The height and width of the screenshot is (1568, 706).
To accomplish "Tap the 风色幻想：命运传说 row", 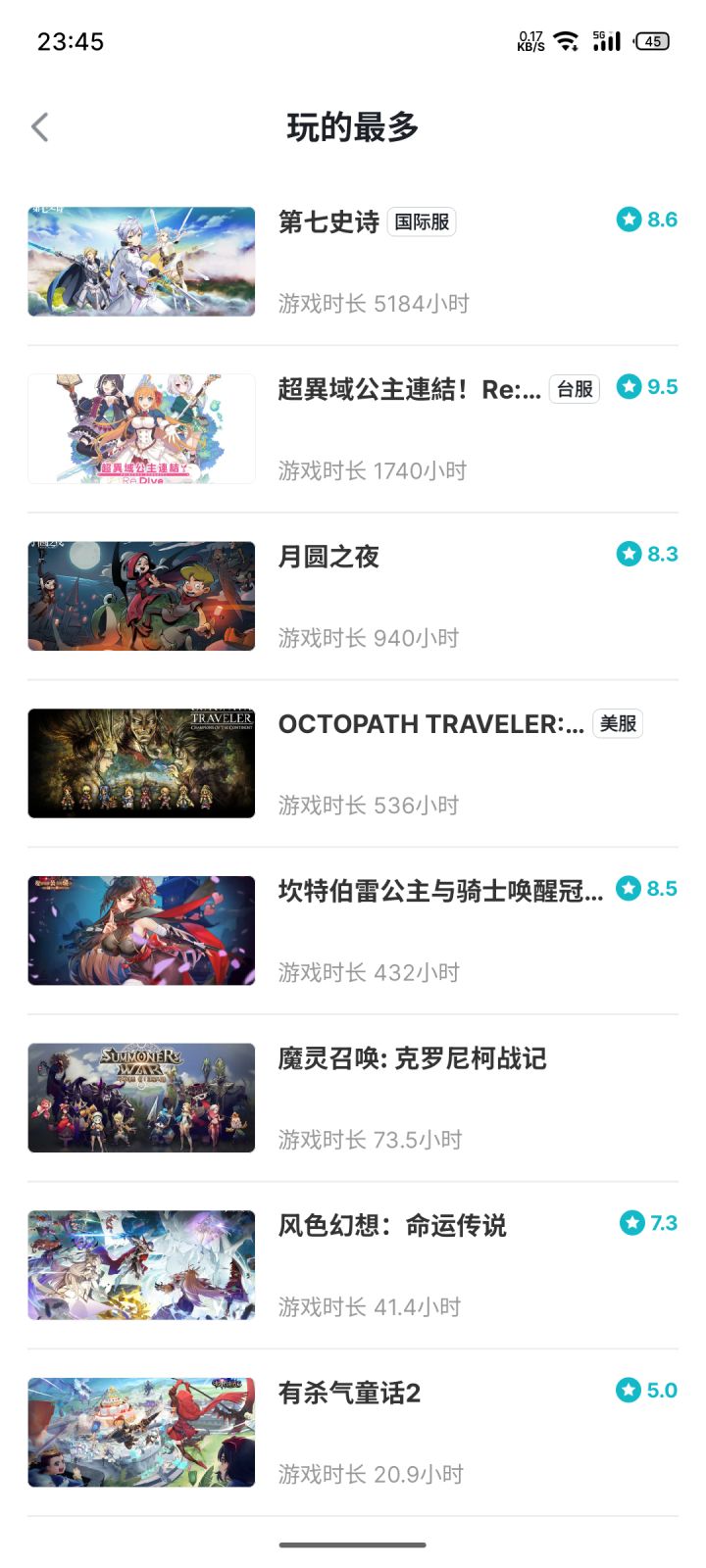I will [x=353, y=1265].
